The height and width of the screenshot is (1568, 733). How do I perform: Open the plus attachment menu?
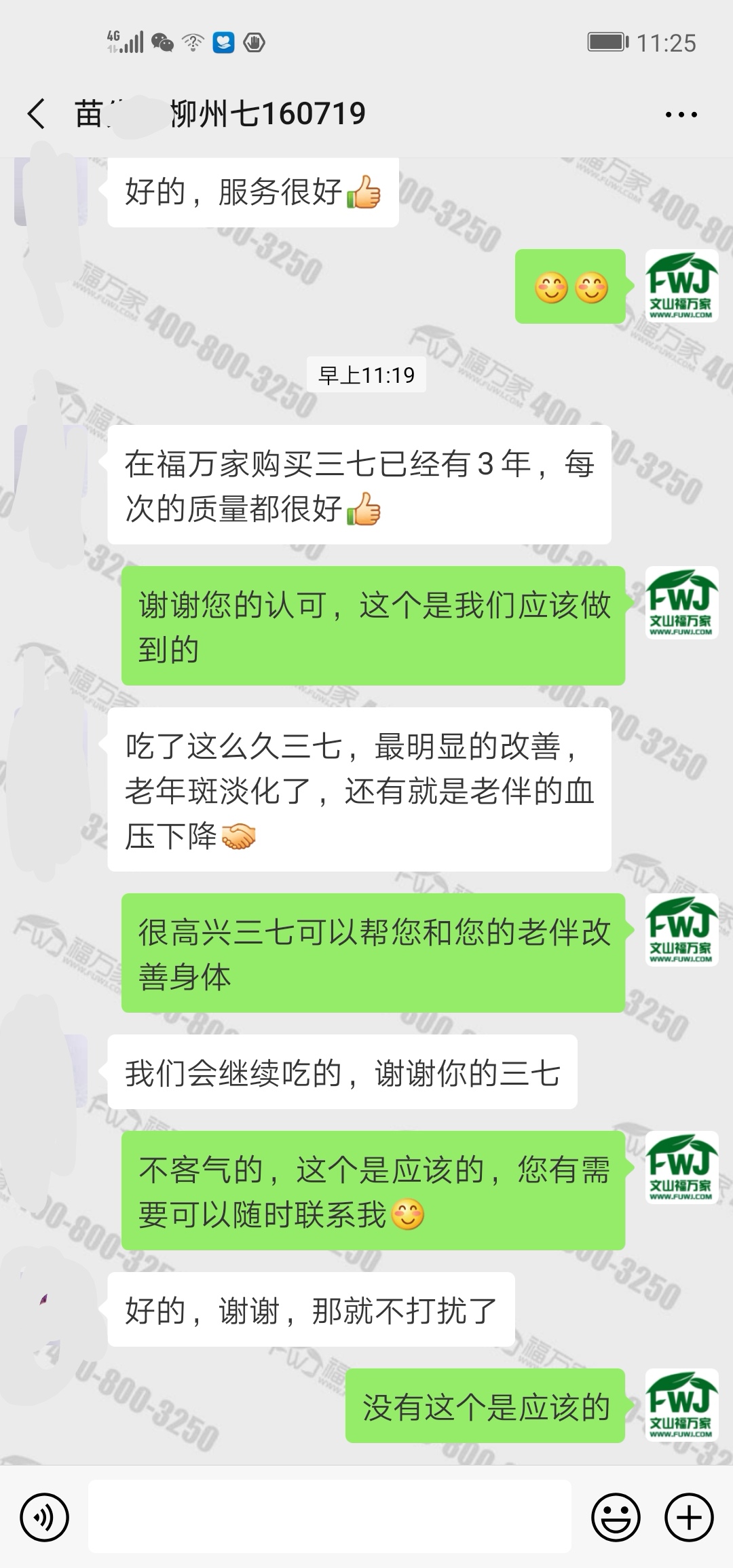coord(689,1516)
